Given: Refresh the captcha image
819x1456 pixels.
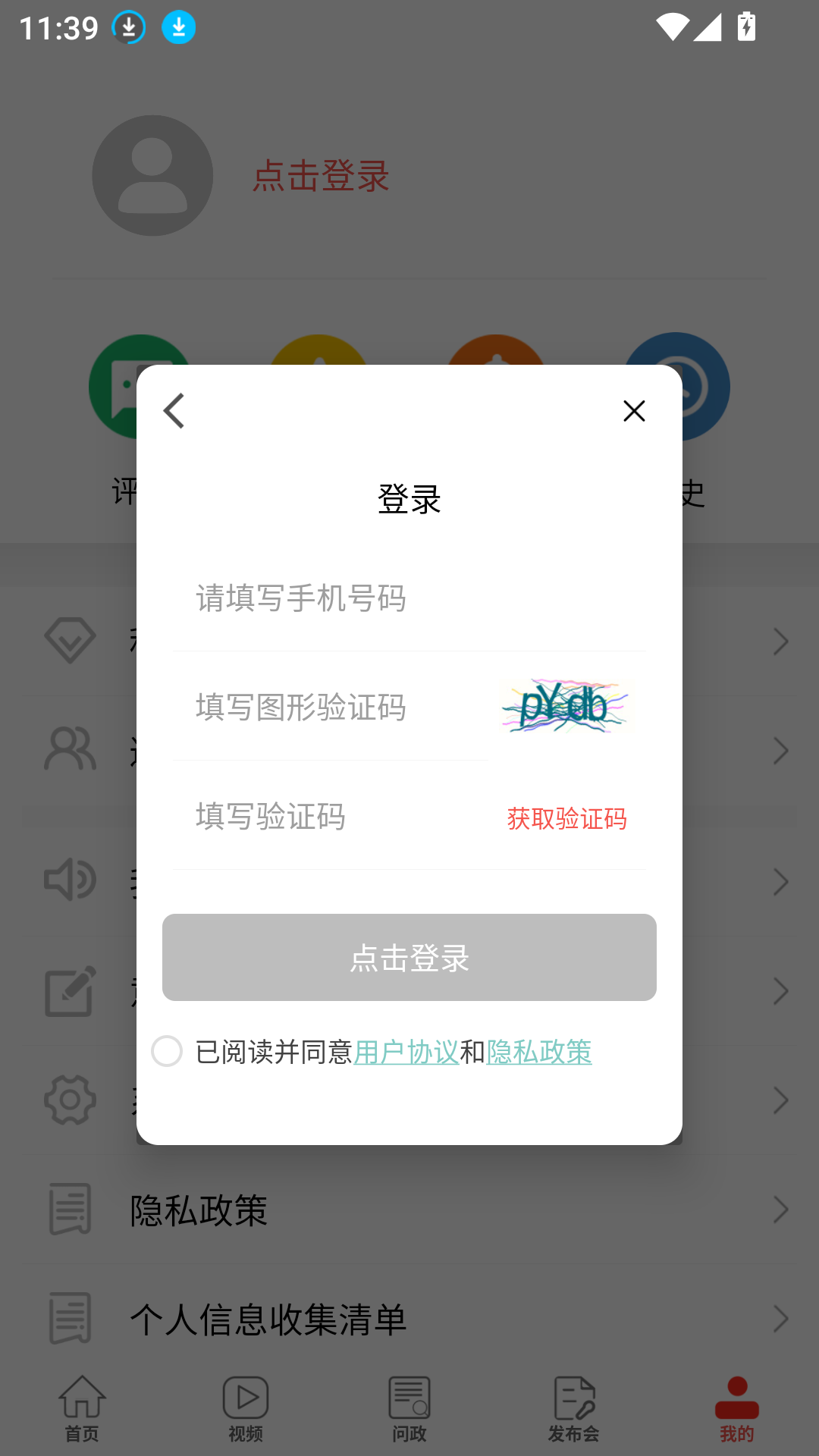Looking at the screenshot, I should pyautogui.click(x=566, y=707).
